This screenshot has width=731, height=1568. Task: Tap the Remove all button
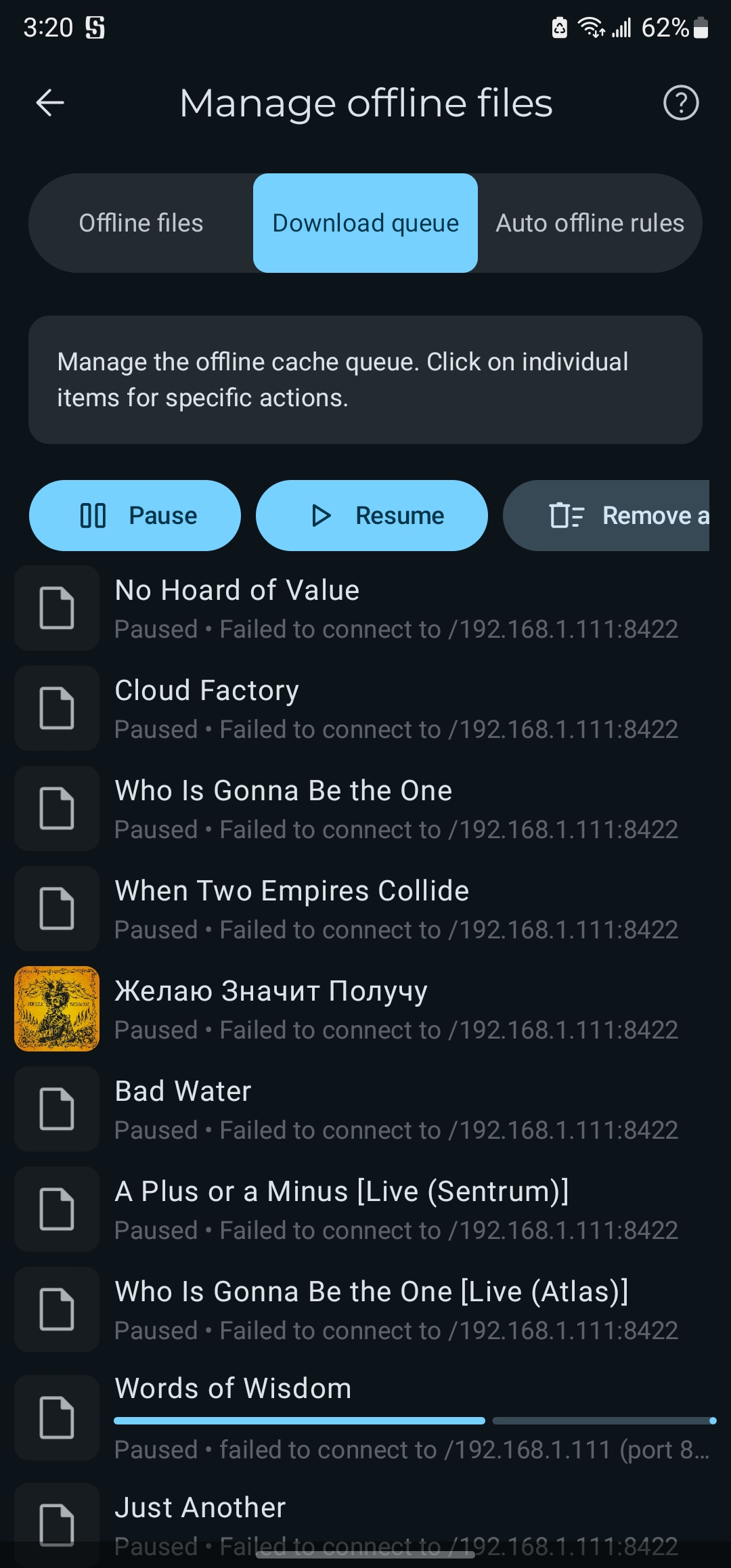click(x=606, y=516)
